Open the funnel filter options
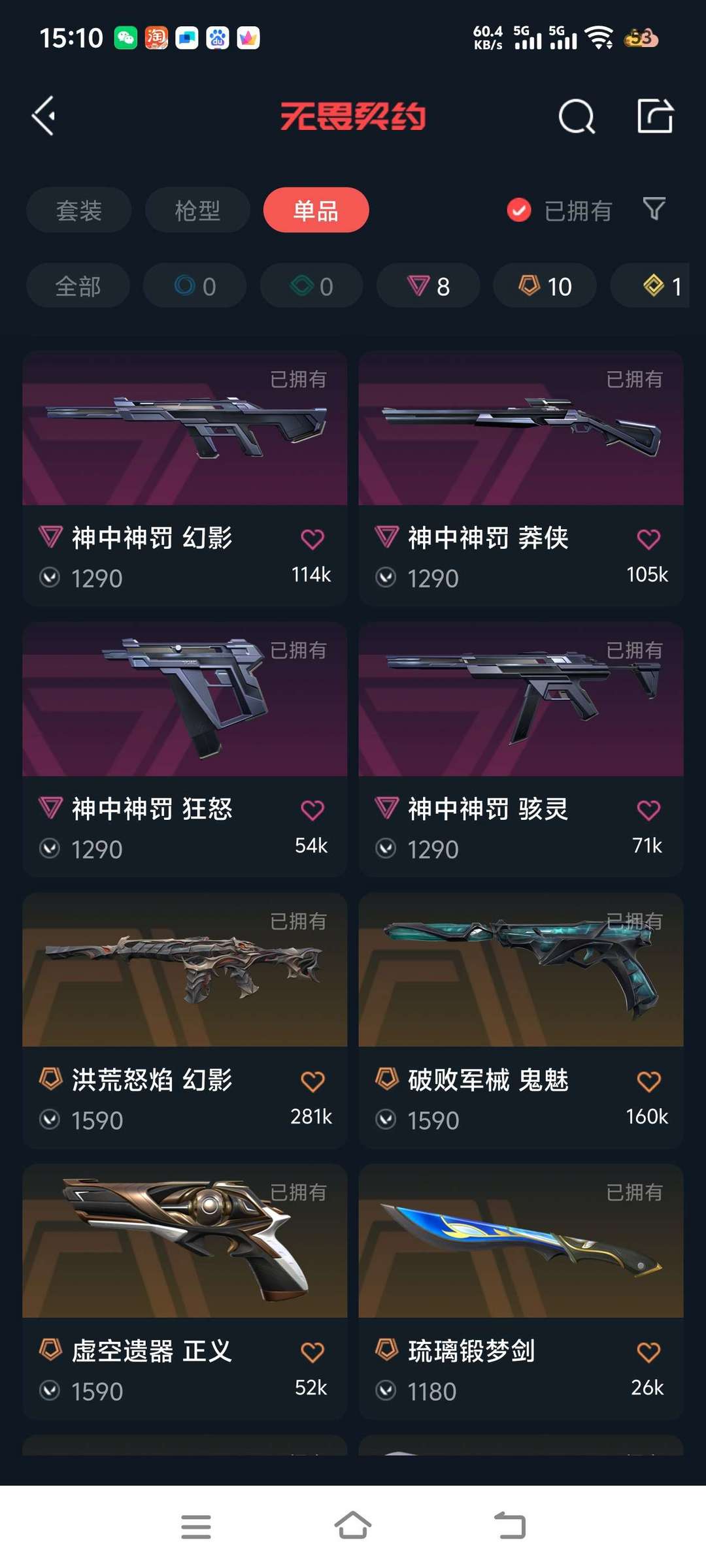706x1568 pixels. [x=654, y=209]
